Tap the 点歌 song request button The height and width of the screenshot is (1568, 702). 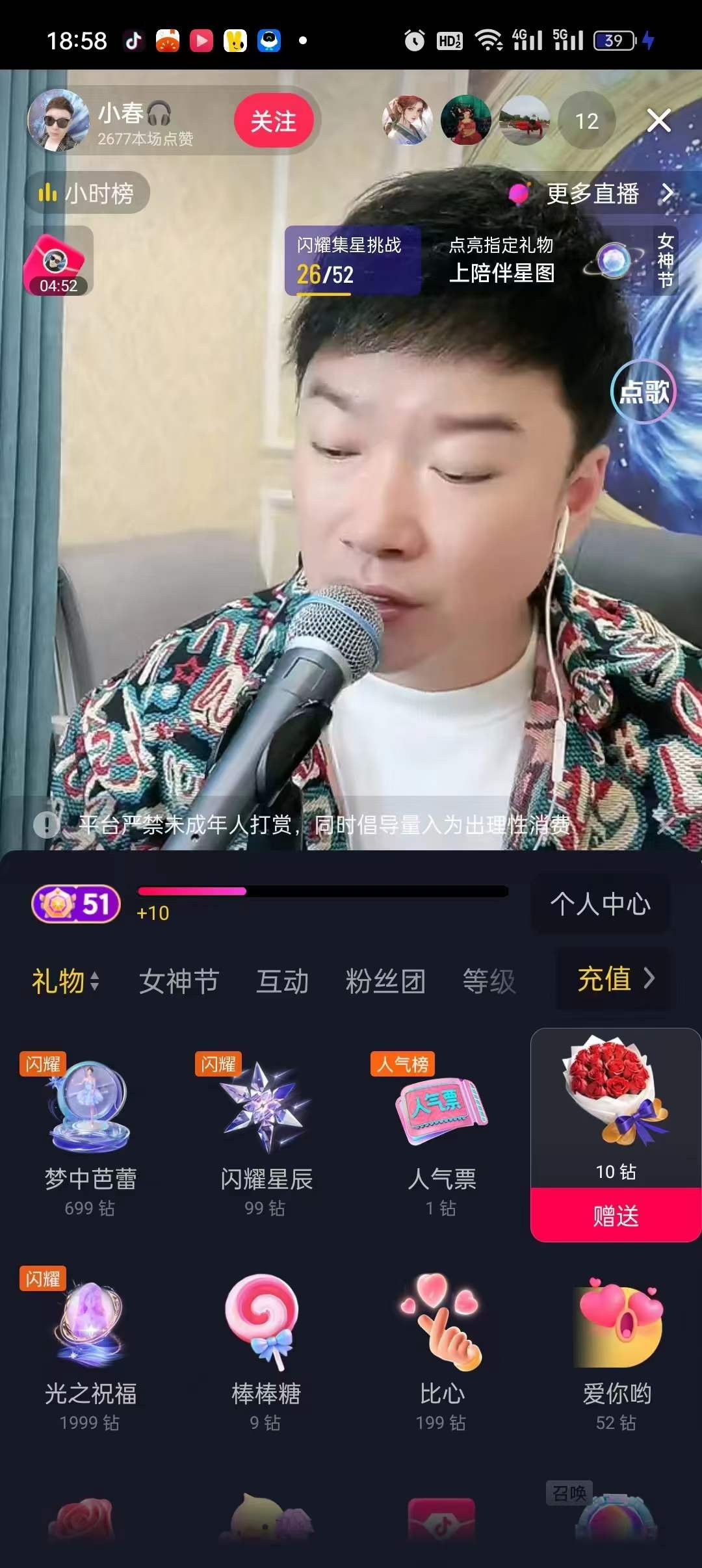tap(643, 391)
